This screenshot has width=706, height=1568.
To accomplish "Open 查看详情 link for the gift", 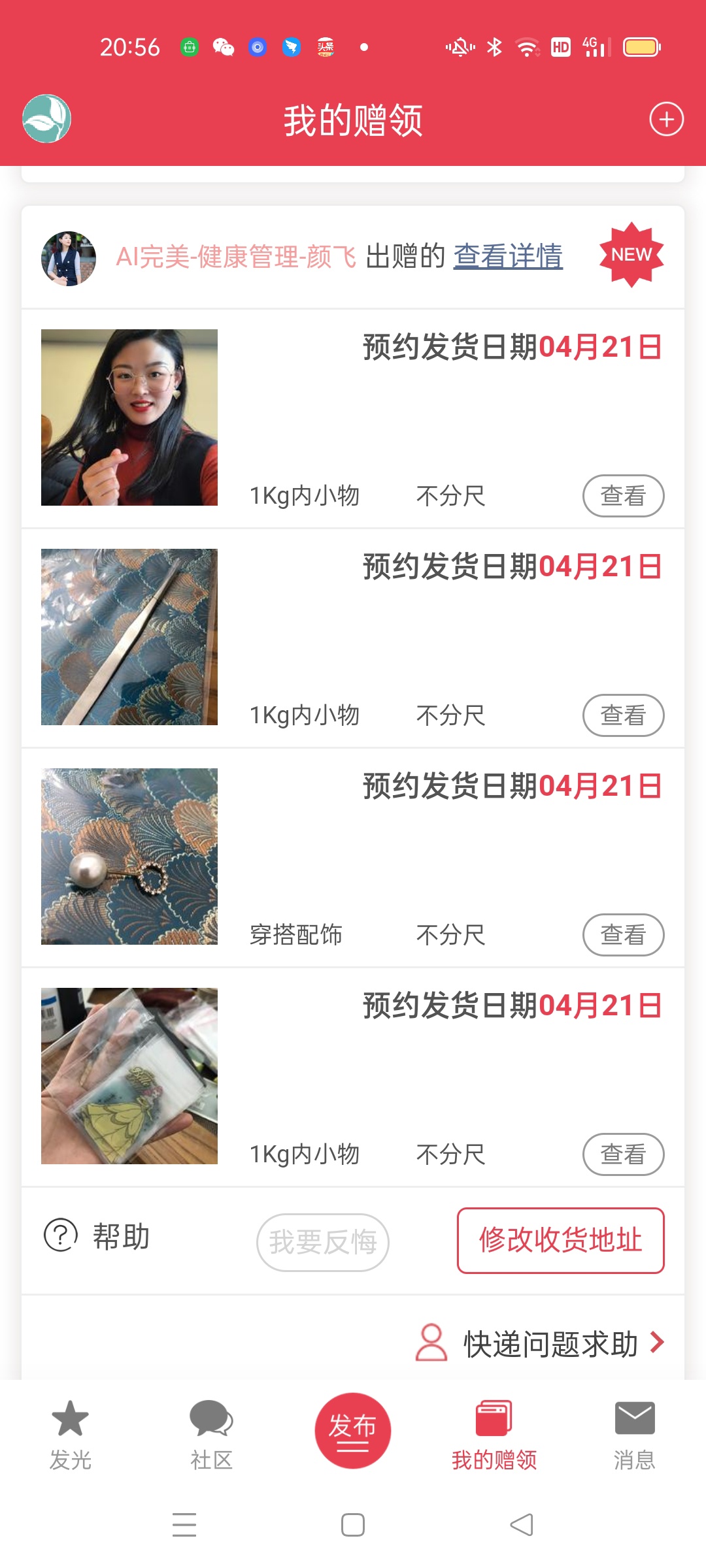I will pyautogui.click(x=508, y=256).
